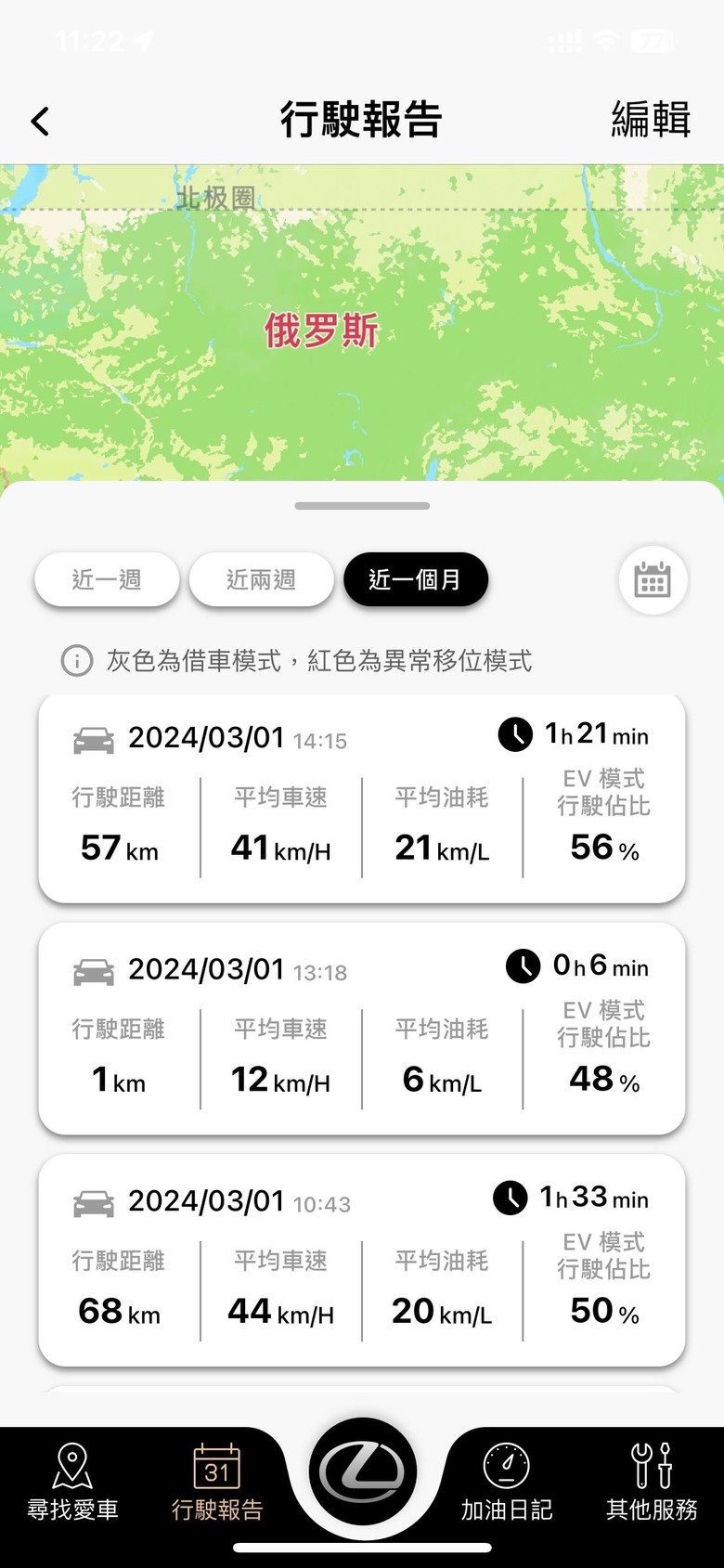Switch to the 其他服務 tab
The width and height of the screenshot is (724, 1568).
[652, 1483]
